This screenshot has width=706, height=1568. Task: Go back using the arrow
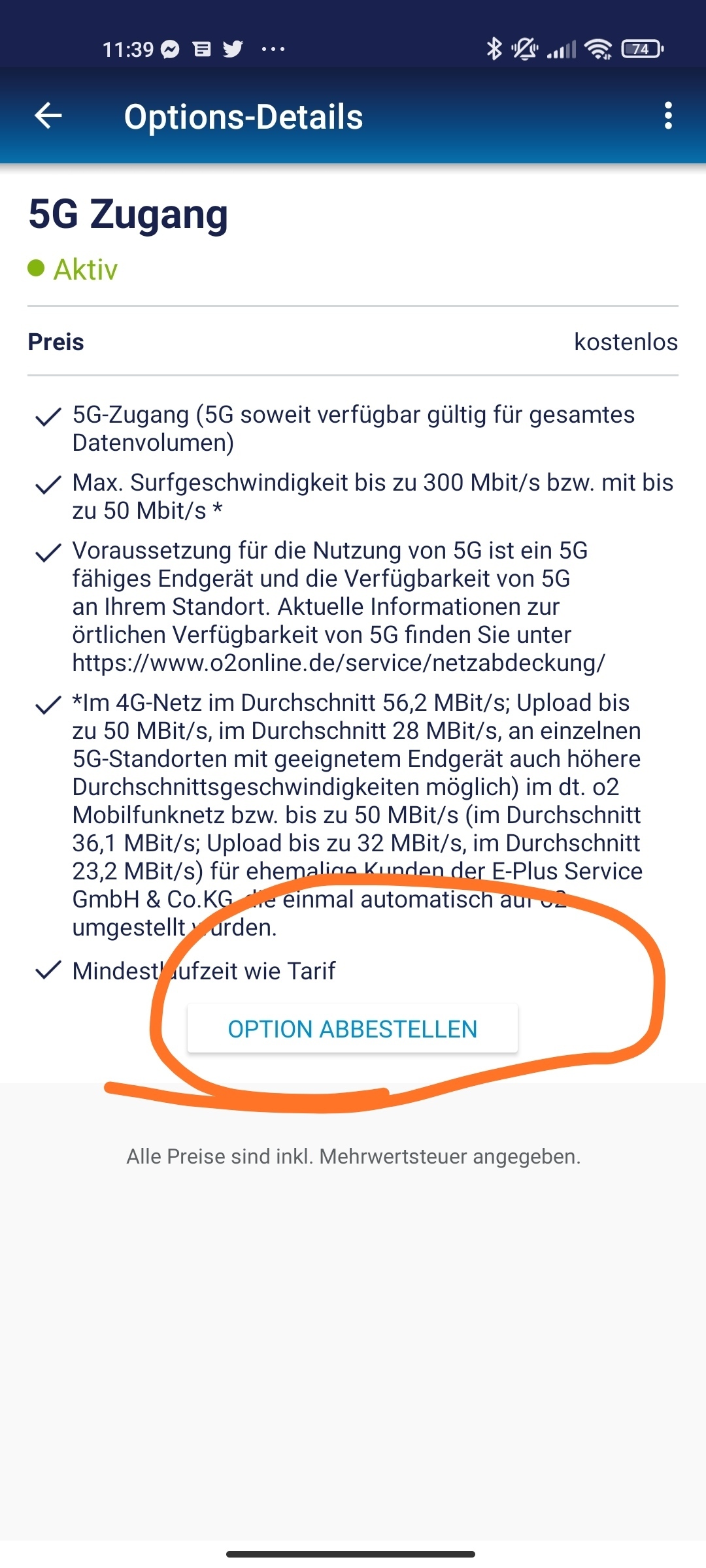(x=48, y=116)
